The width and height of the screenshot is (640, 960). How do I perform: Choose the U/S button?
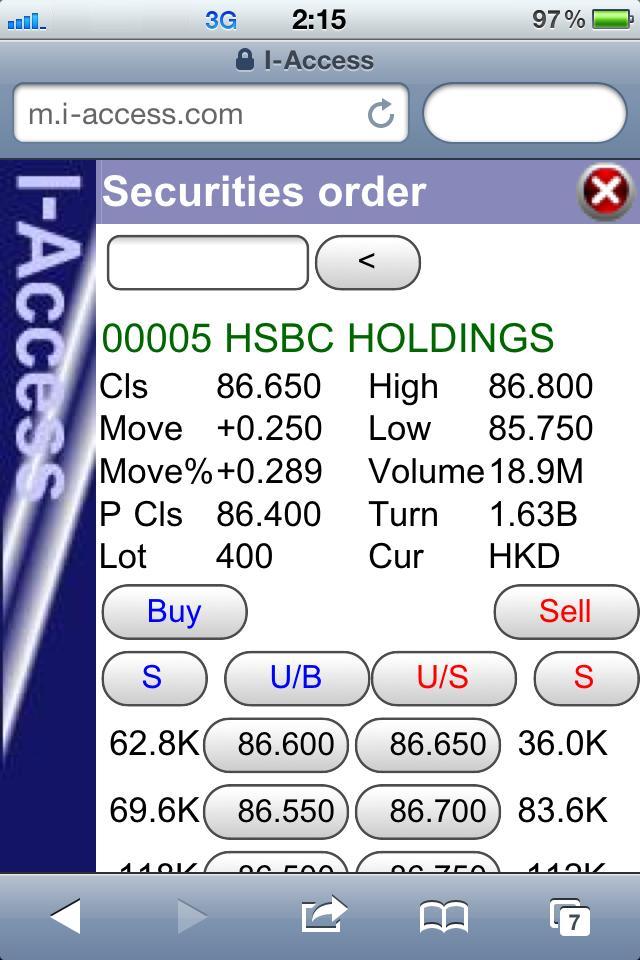pyautogui.click(x=443, y=678)
